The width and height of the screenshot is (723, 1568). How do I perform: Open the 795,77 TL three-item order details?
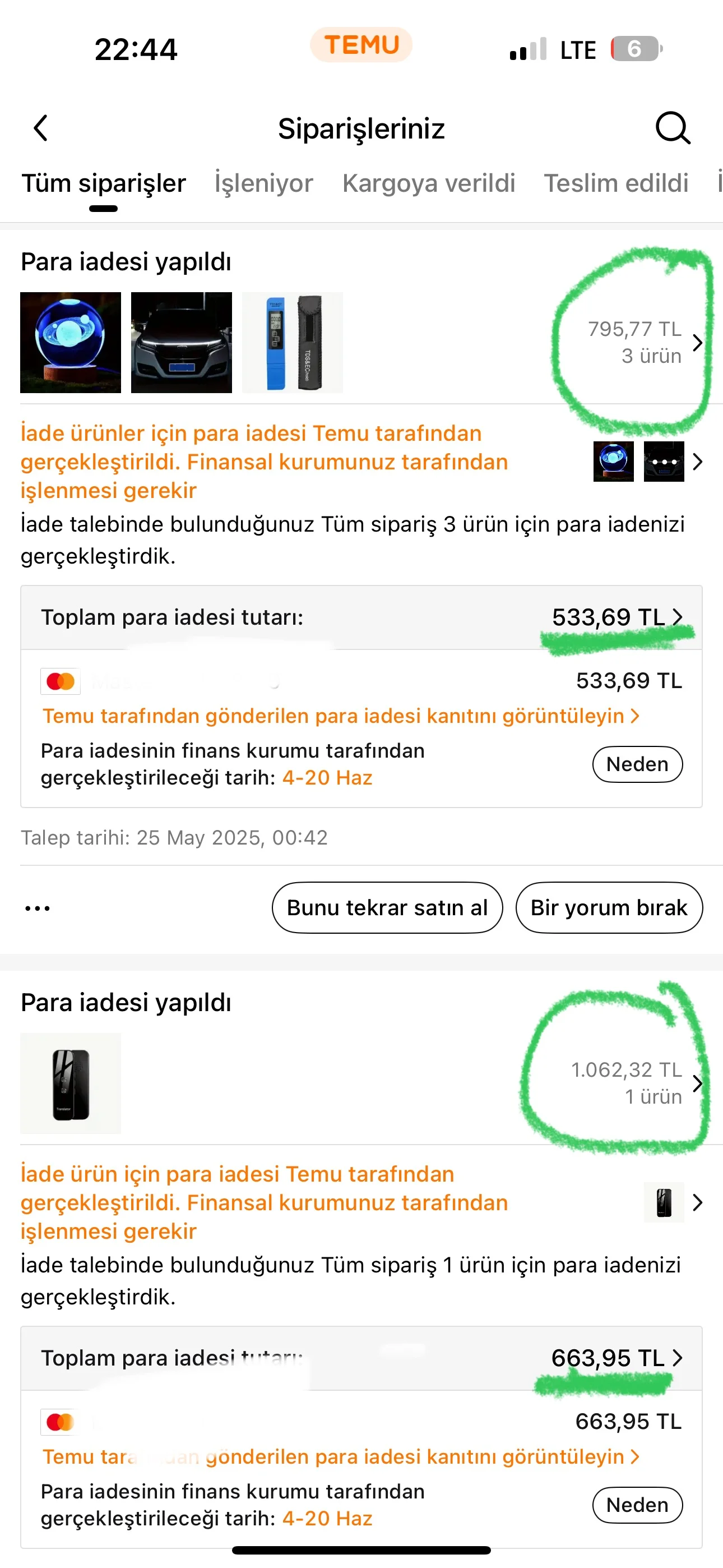644,342
